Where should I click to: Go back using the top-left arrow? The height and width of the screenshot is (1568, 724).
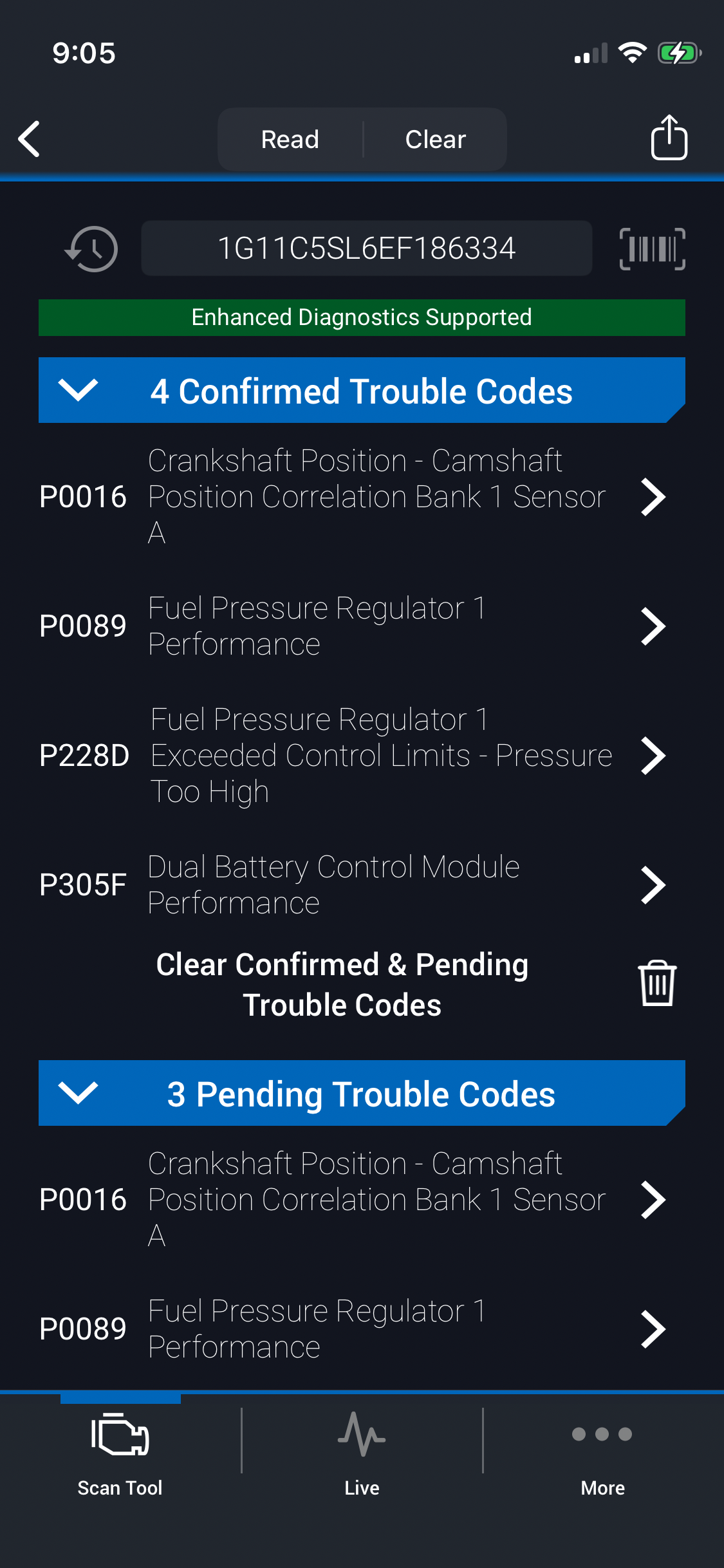click(x=30, y=138)
